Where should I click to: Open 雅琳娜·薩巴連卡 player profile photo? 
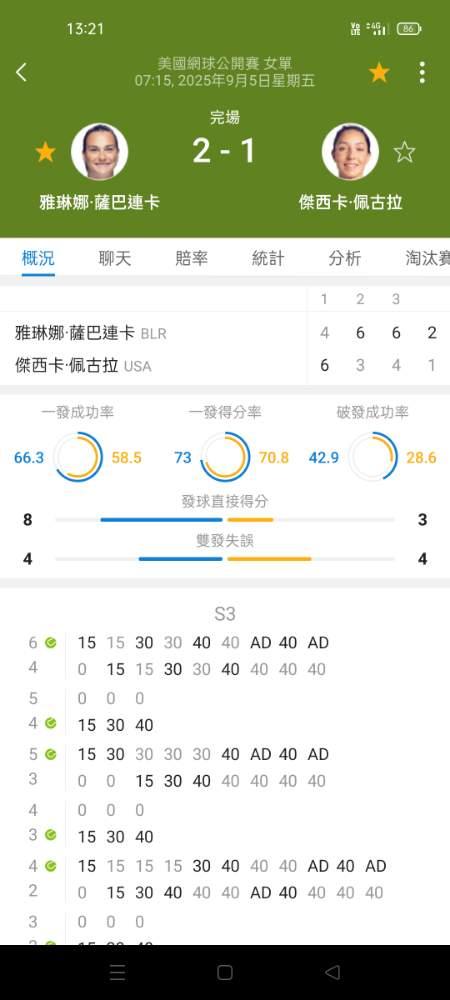(99, 152)
